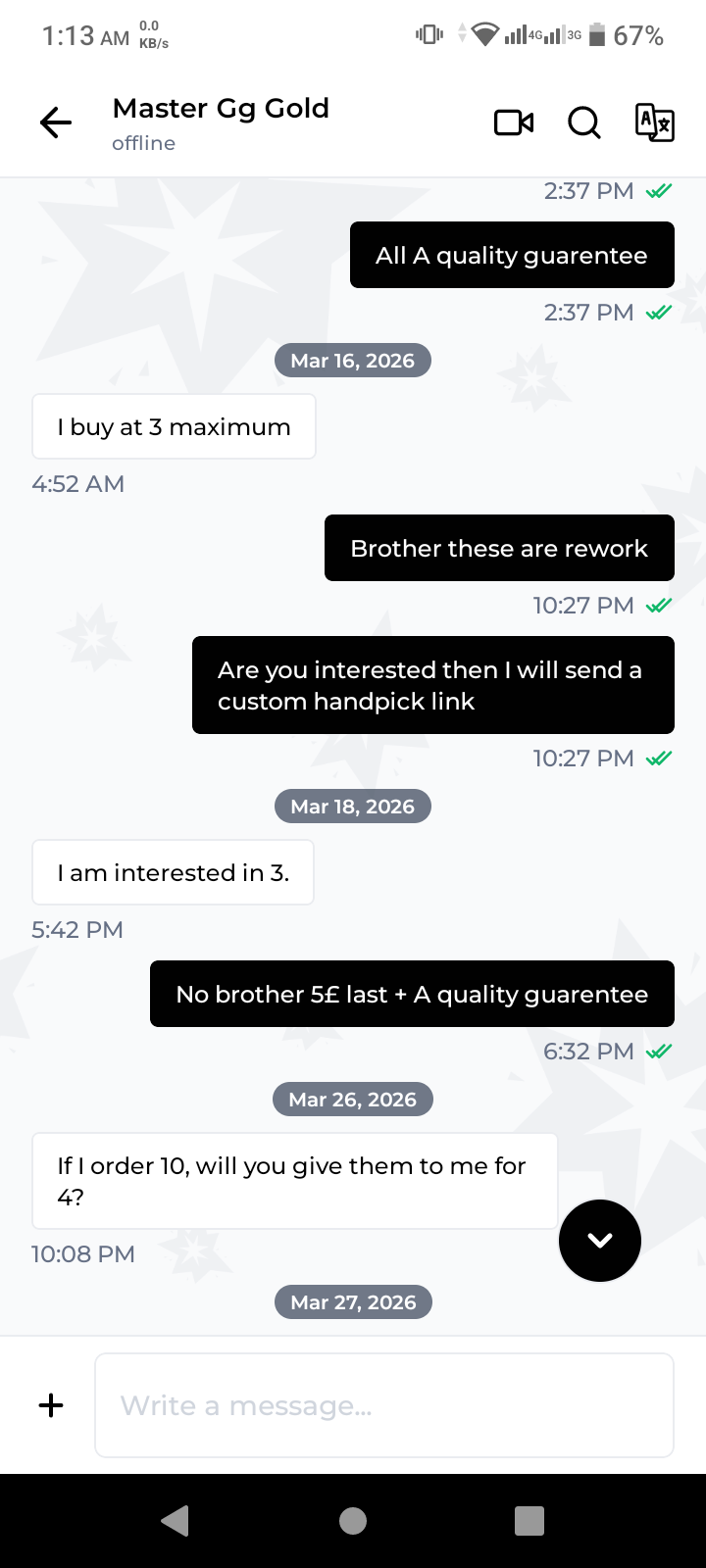Open the plus attachment button
Screen dimensions: 706x1568
(51, 1405)
